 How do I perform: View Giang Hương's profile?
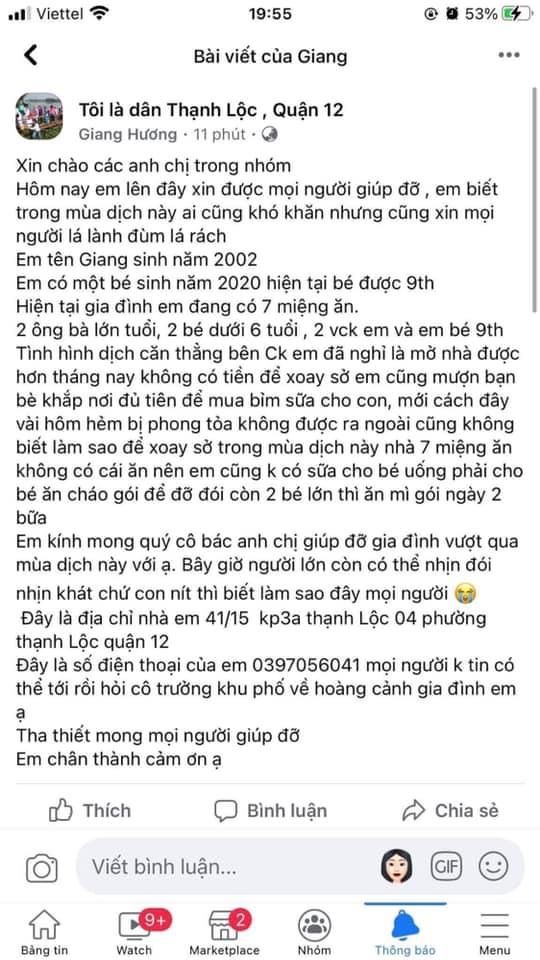(127, 134)
